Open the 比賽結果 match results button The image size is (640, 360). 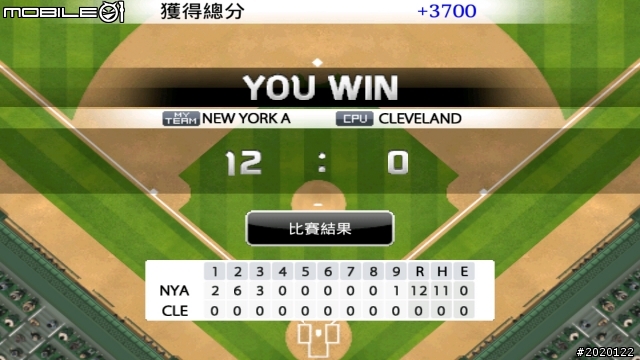[x=320, y=228]
